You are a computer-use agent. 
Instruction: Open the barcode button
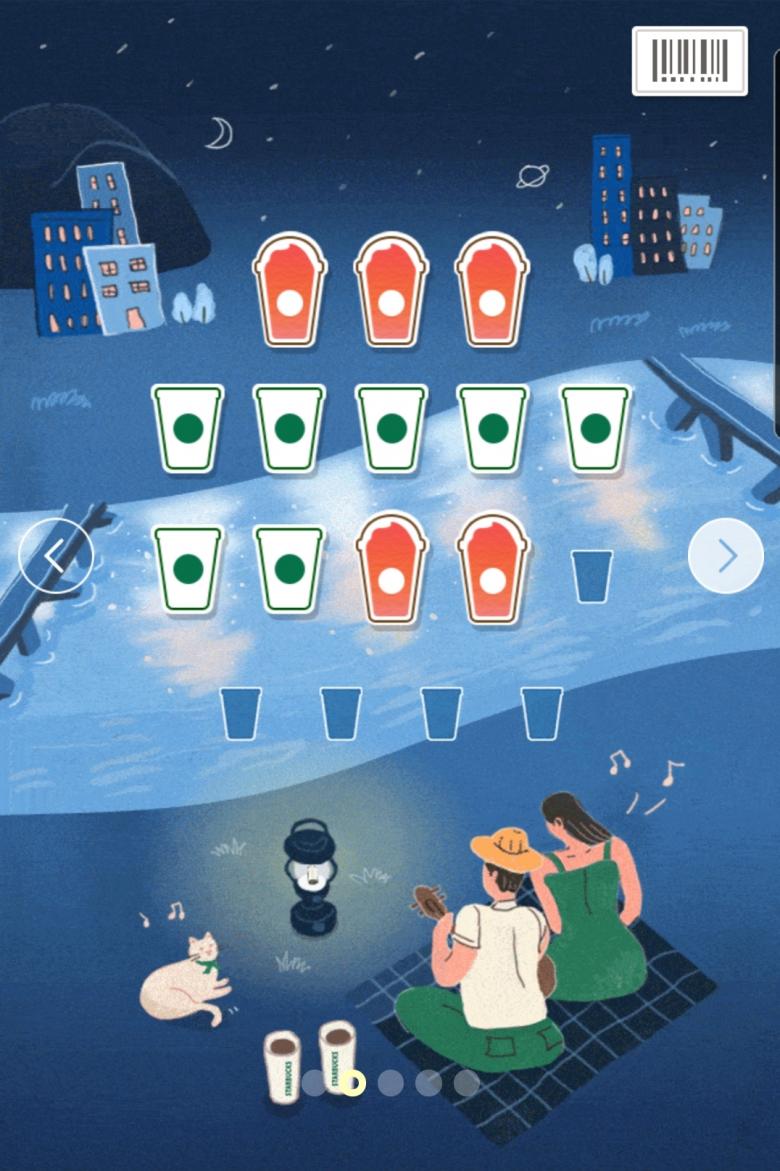(x=689, y=61)
